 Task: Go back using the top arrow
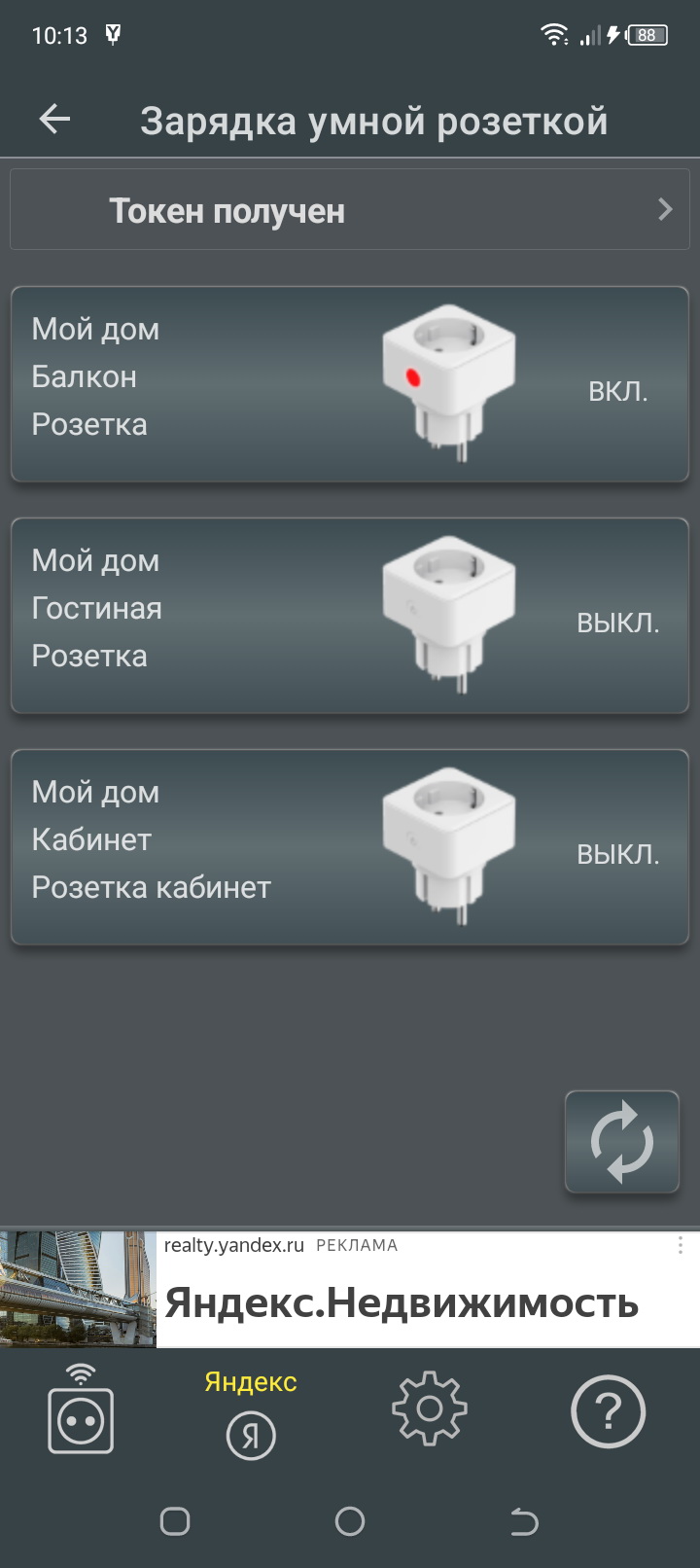[x=55, y=120]
